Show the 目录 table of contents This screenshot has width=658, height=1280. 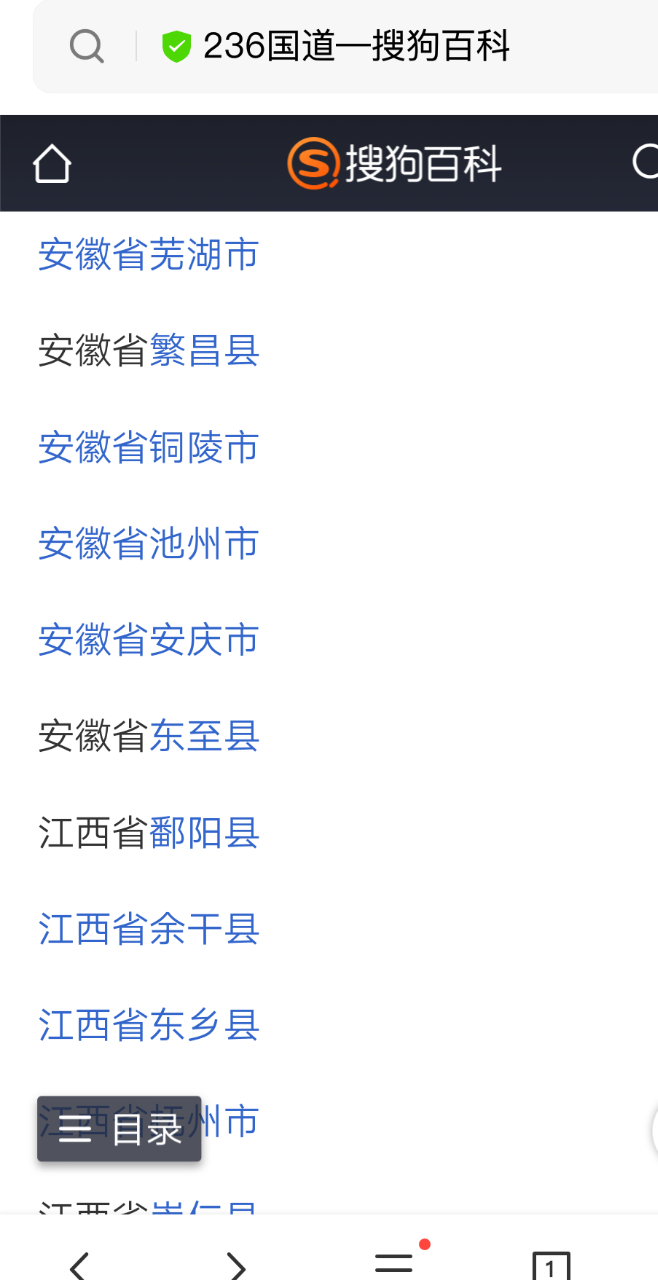[120, 1129]
